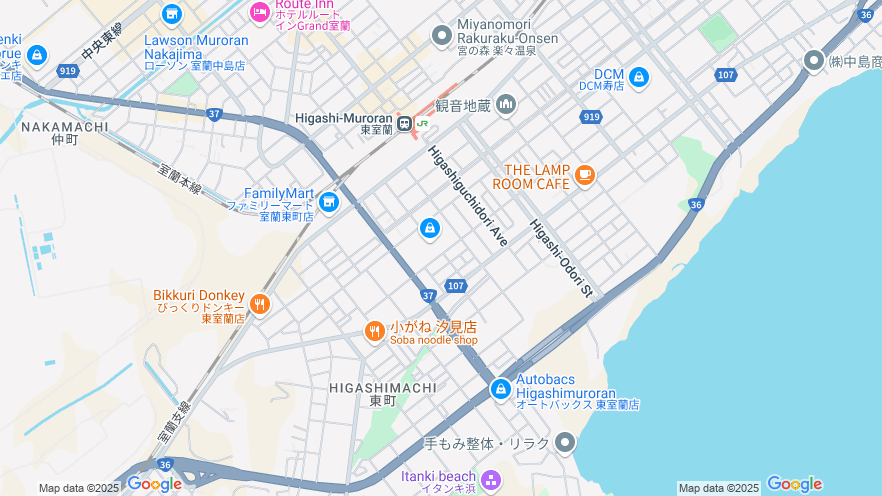This screenshot has height=496, width=882.
Task: Tap the Lawson Muroran Nakajima pin
Action: pyautogui.click(x=172, y=14)
